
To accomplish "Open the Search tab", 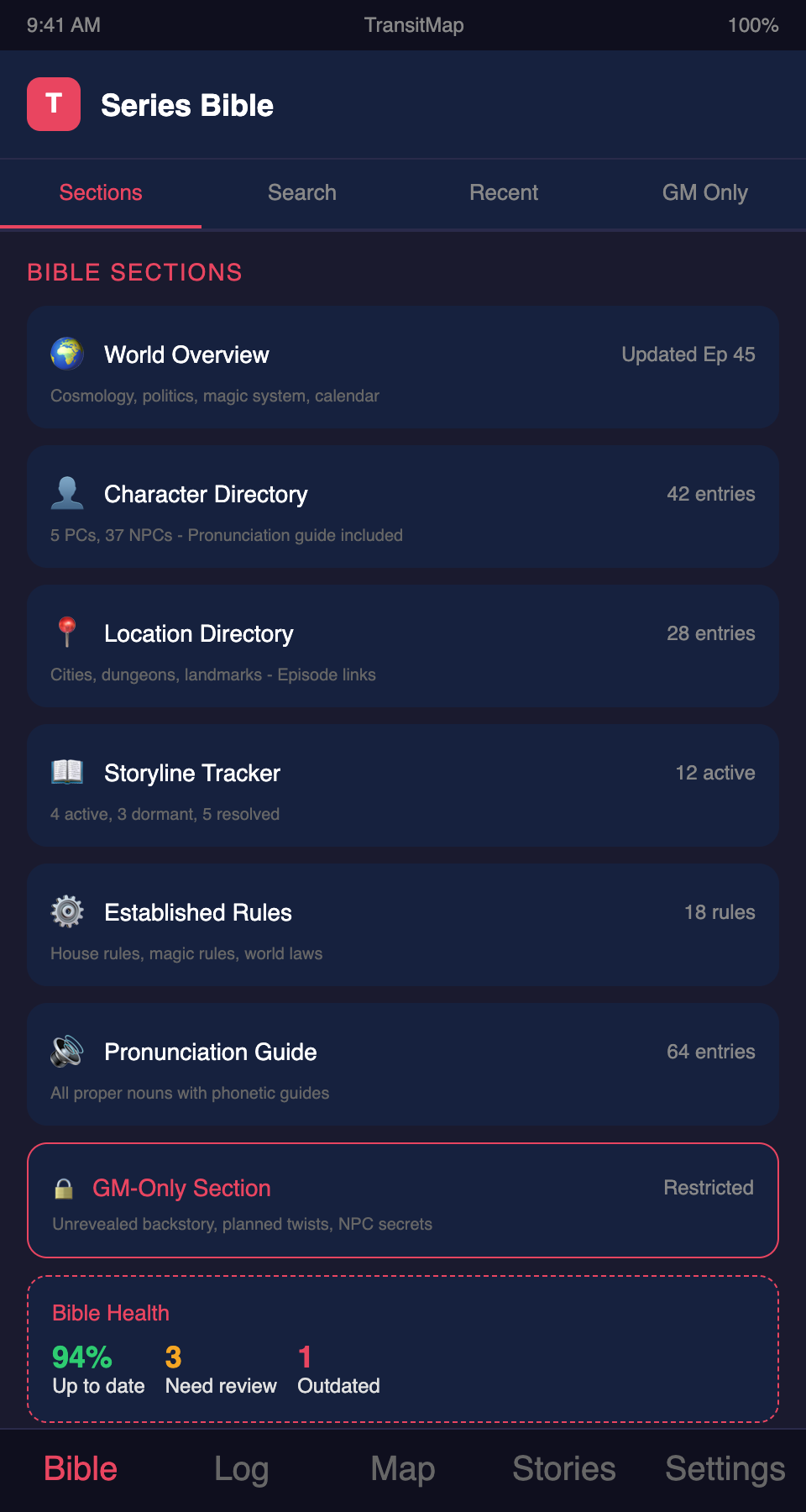I will click(x=302, y=193).
